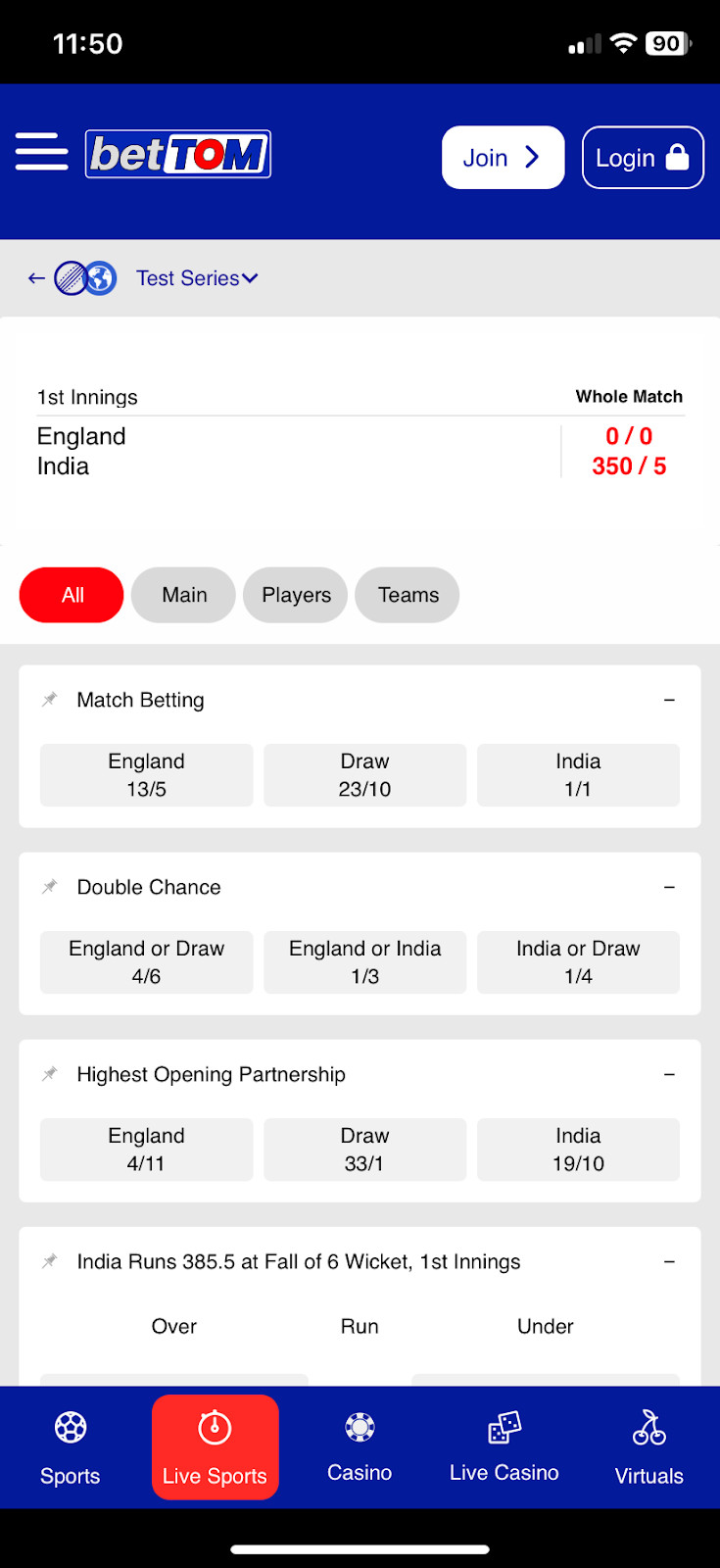Go back with the left arrow
Screen dimensions: 720x1568
pos(36,278)
